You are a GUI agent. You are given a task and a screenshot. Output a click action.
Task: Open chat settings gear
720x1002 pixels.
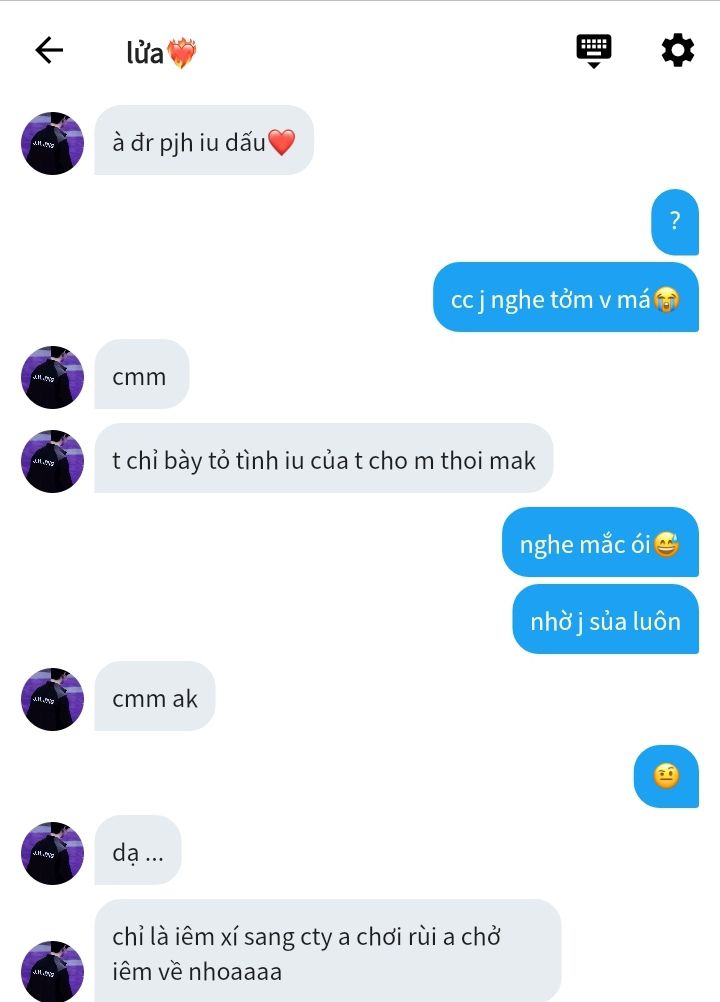coord(677,50)
